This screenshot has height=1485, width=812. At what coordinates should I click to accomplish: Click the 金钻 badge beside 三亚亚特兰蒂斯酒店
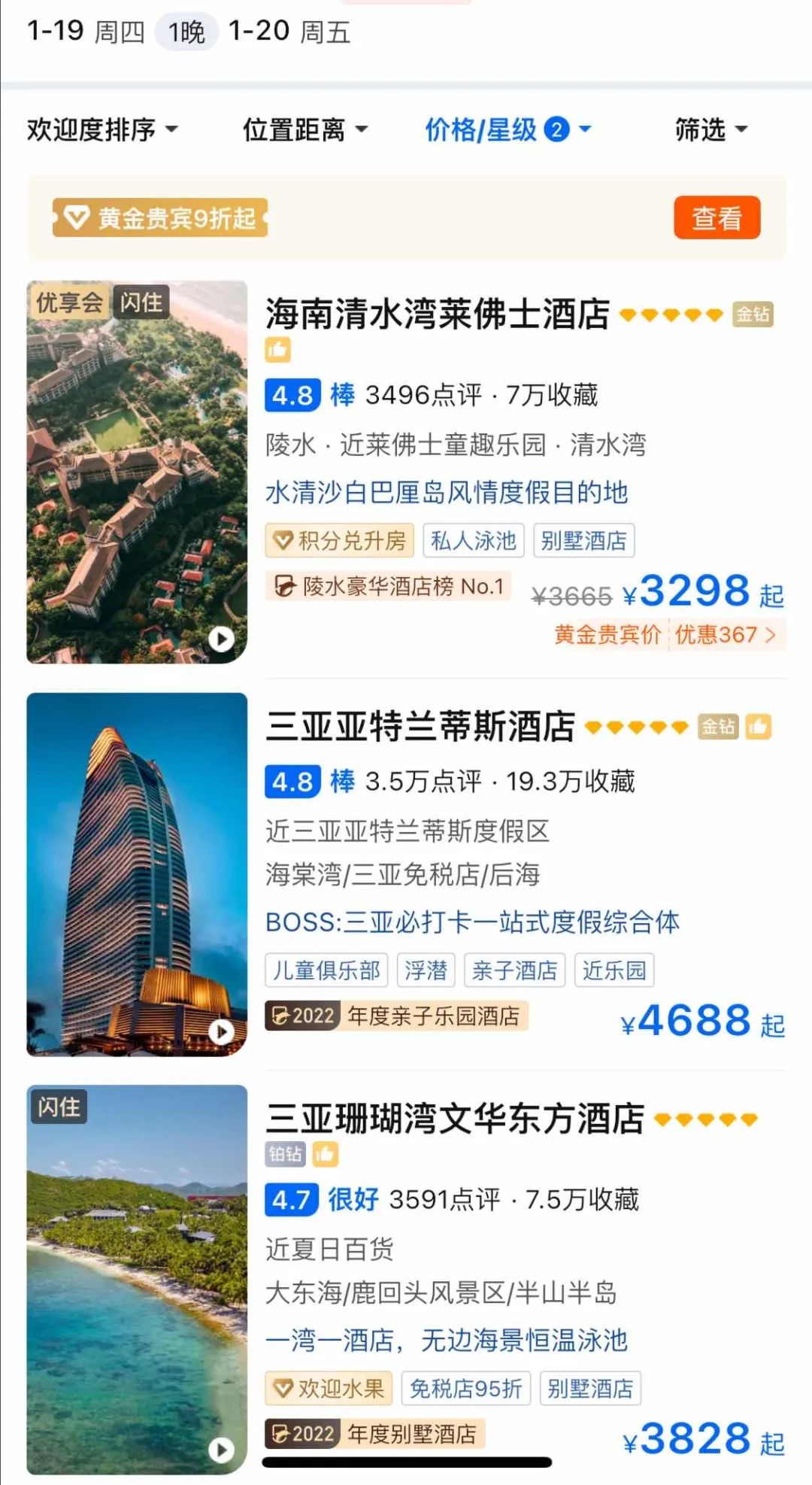[x=720, y=728]
